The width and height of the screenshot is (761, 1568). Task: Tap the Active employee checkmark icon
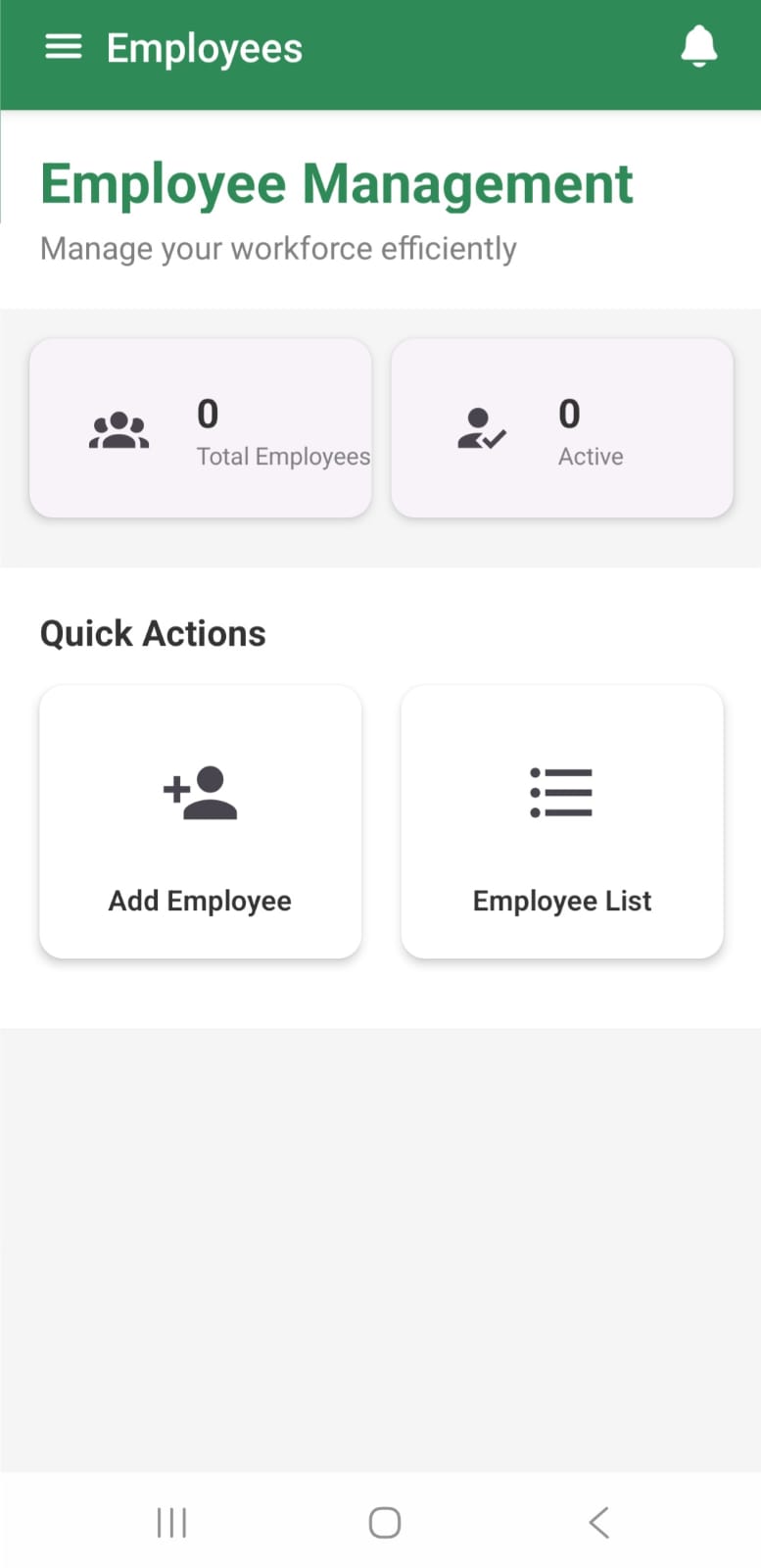tap(480, 428)
